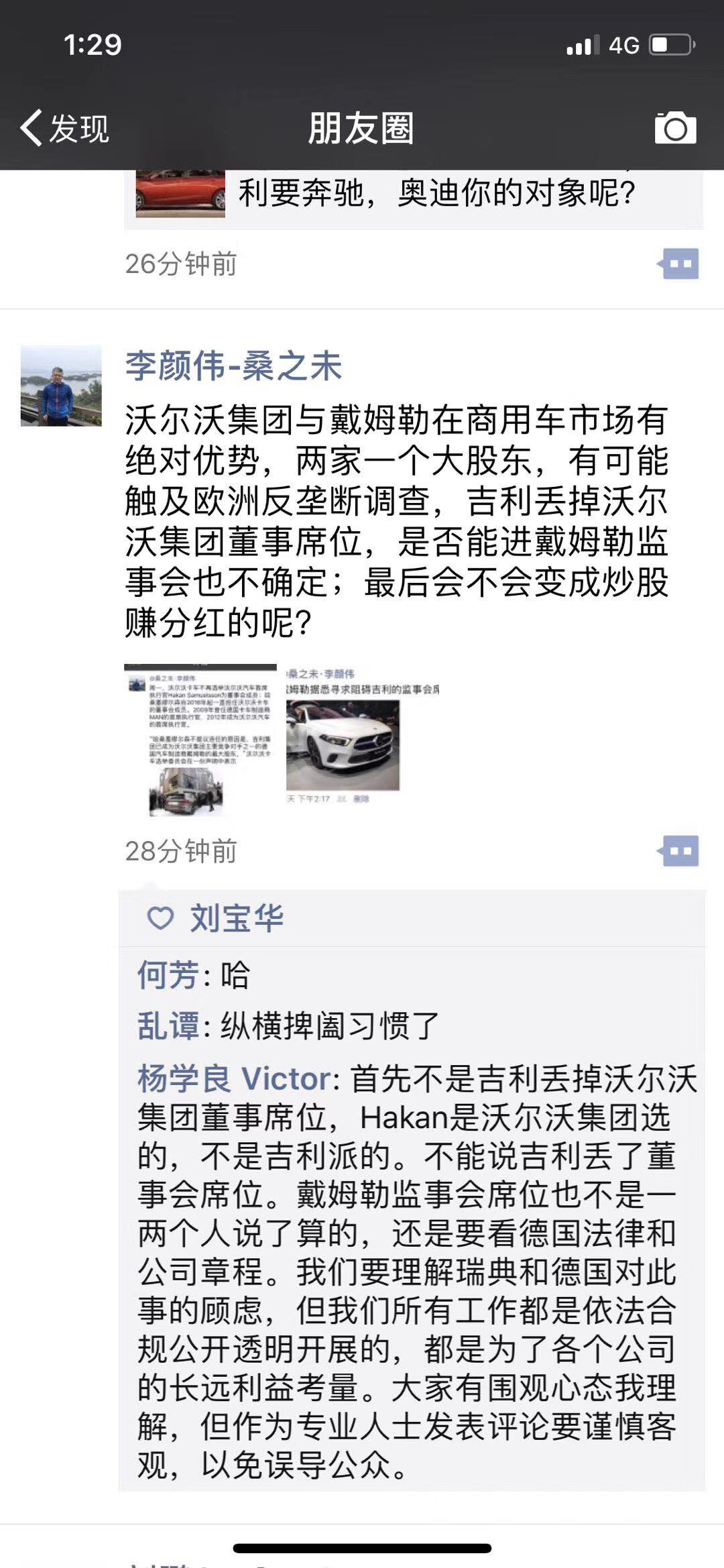Go back to 发现 page
This screenshot has width=724, height=1568.
(64, 128)
